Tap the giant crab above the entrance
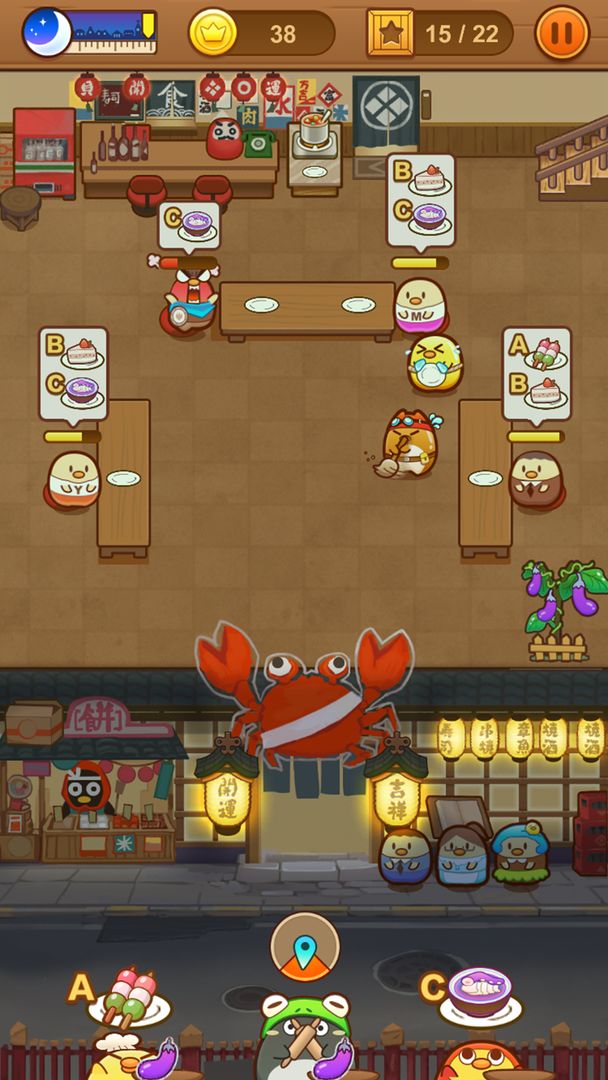Screen dimensions: 608x1080 click(304, 700)
